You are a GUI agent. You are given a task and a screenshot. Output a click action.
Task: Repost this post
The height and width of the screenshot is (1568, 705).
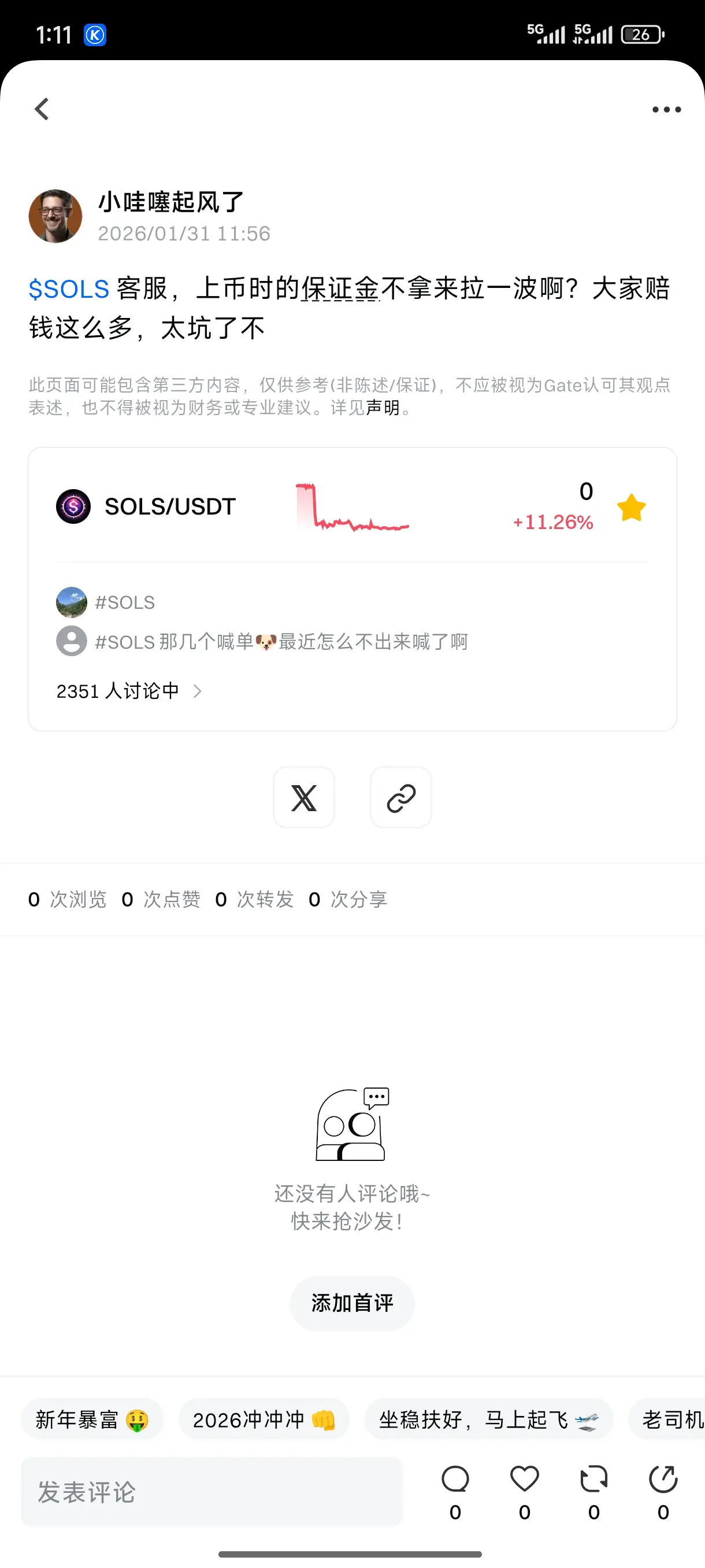click(x=593, y=1480)
